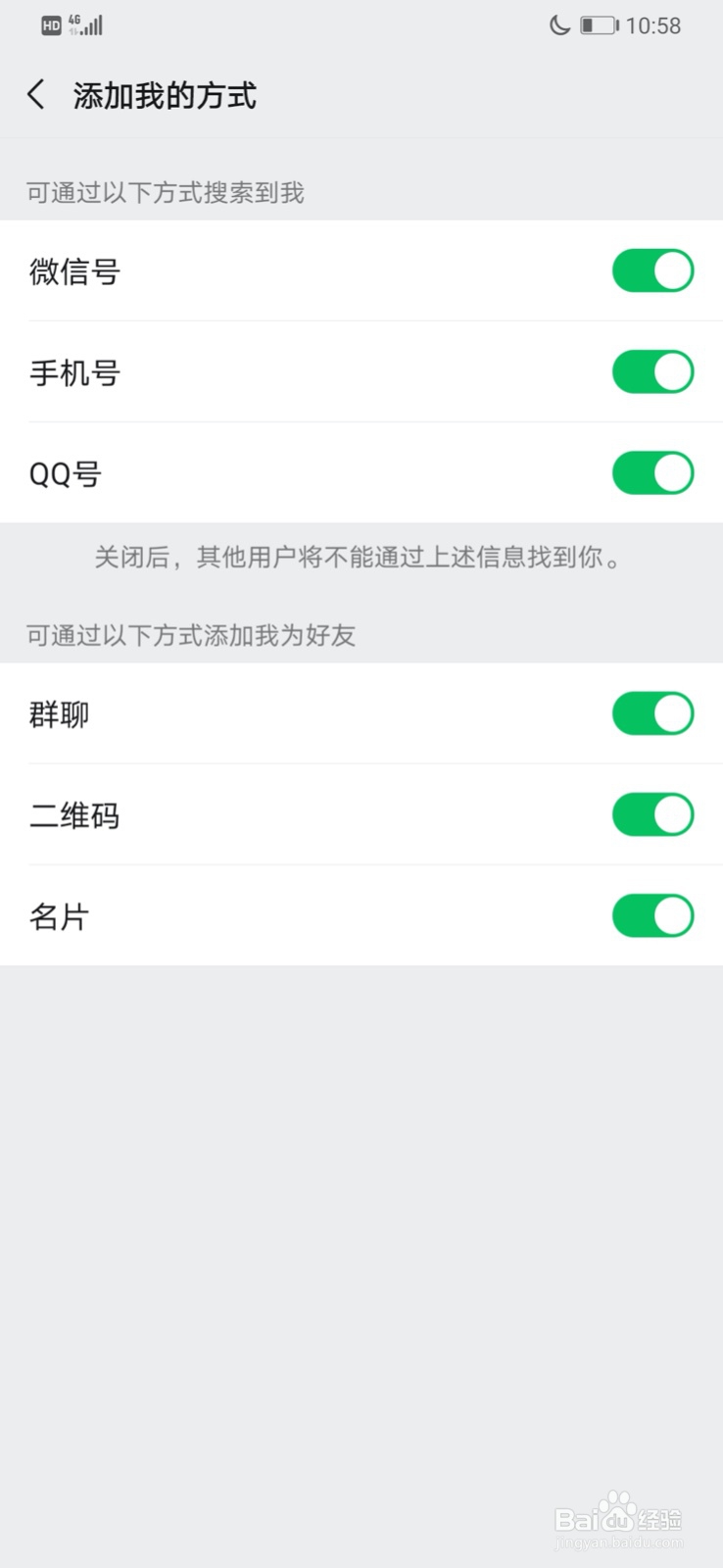
Task: Tap the 10:58 clock display
Action: coord(654,25)
